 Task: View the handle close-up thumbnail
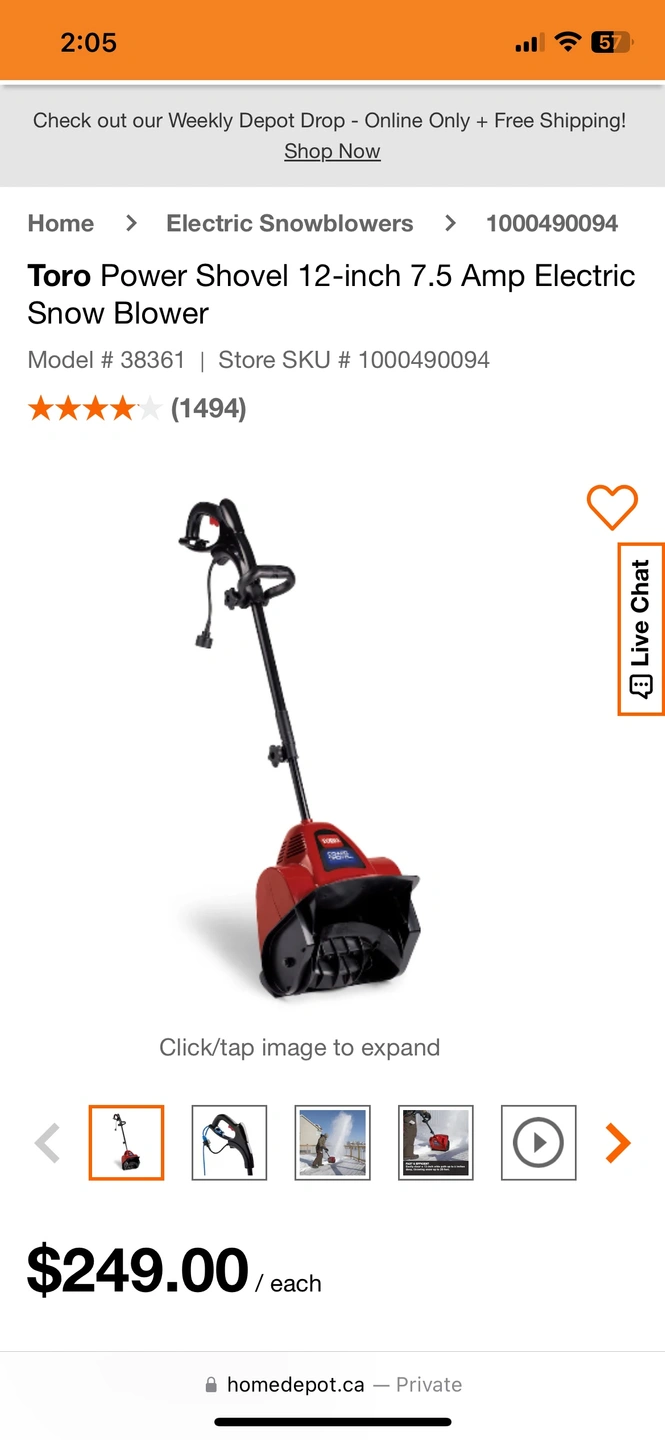[229, 1142]
